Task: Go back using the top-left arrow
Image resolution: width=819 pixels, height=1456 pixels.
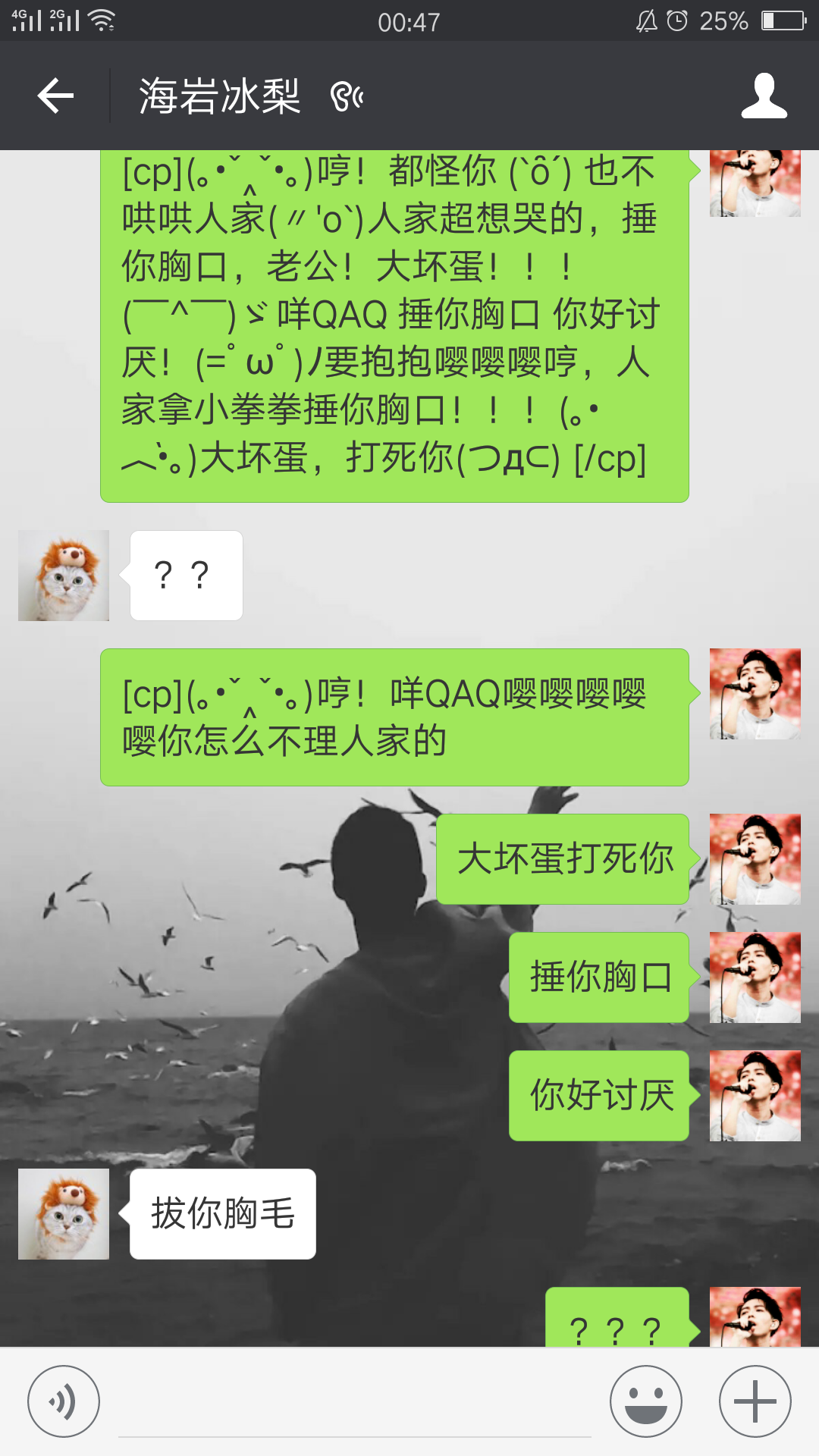Action: coord(56,96)
